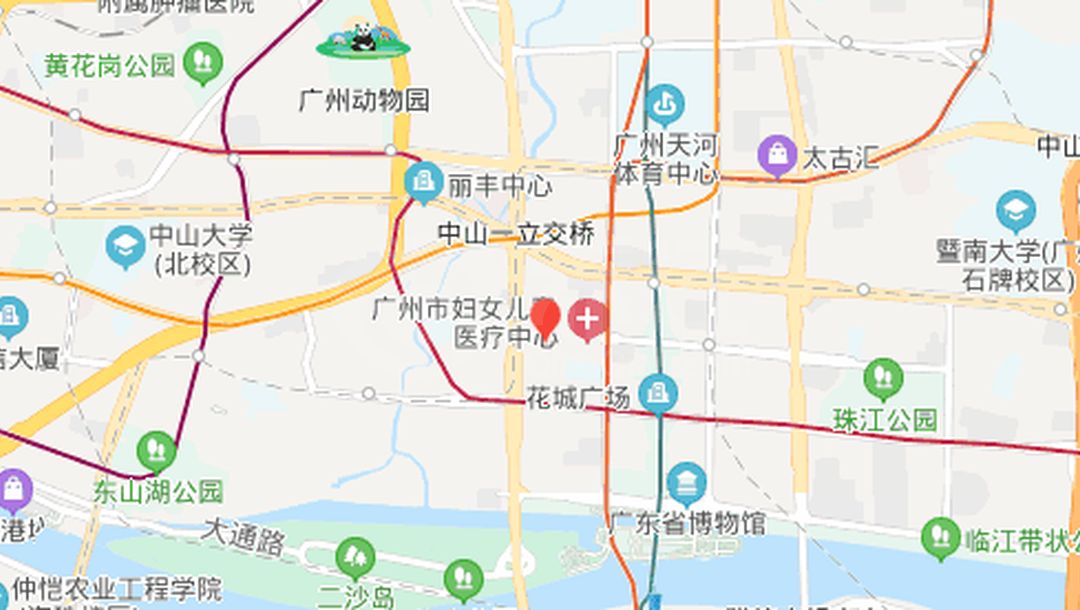Open the 花城广场 landmark marker
The image size is (1080, 610).
658,392
